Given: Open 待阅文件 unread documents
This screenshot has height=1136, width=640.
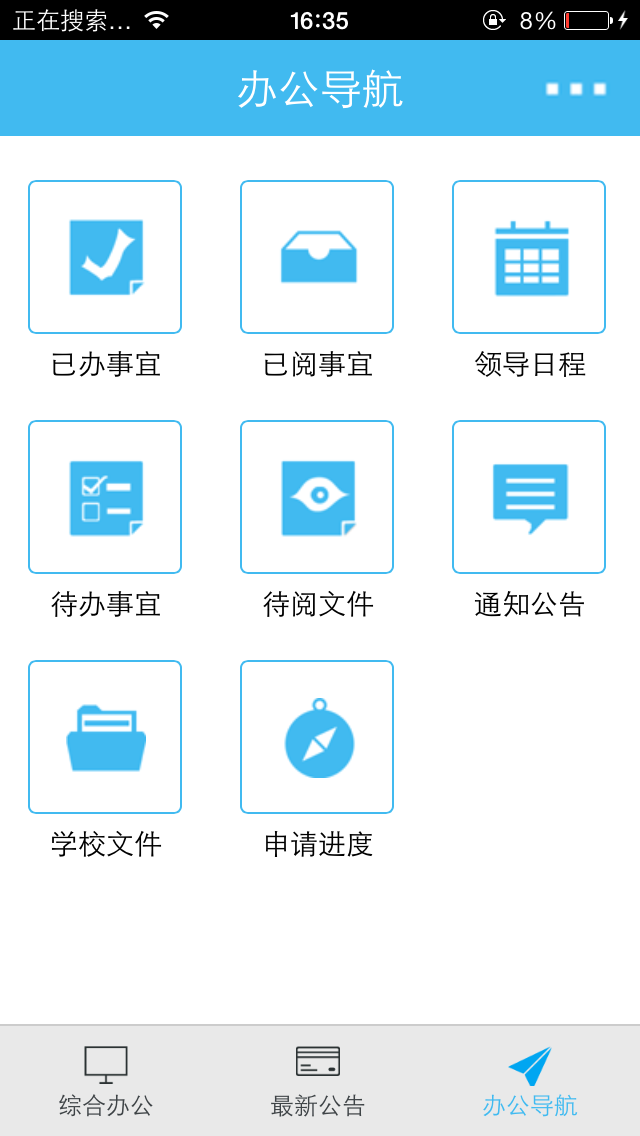Looking at the screenshot, I should tap(317, 497).
